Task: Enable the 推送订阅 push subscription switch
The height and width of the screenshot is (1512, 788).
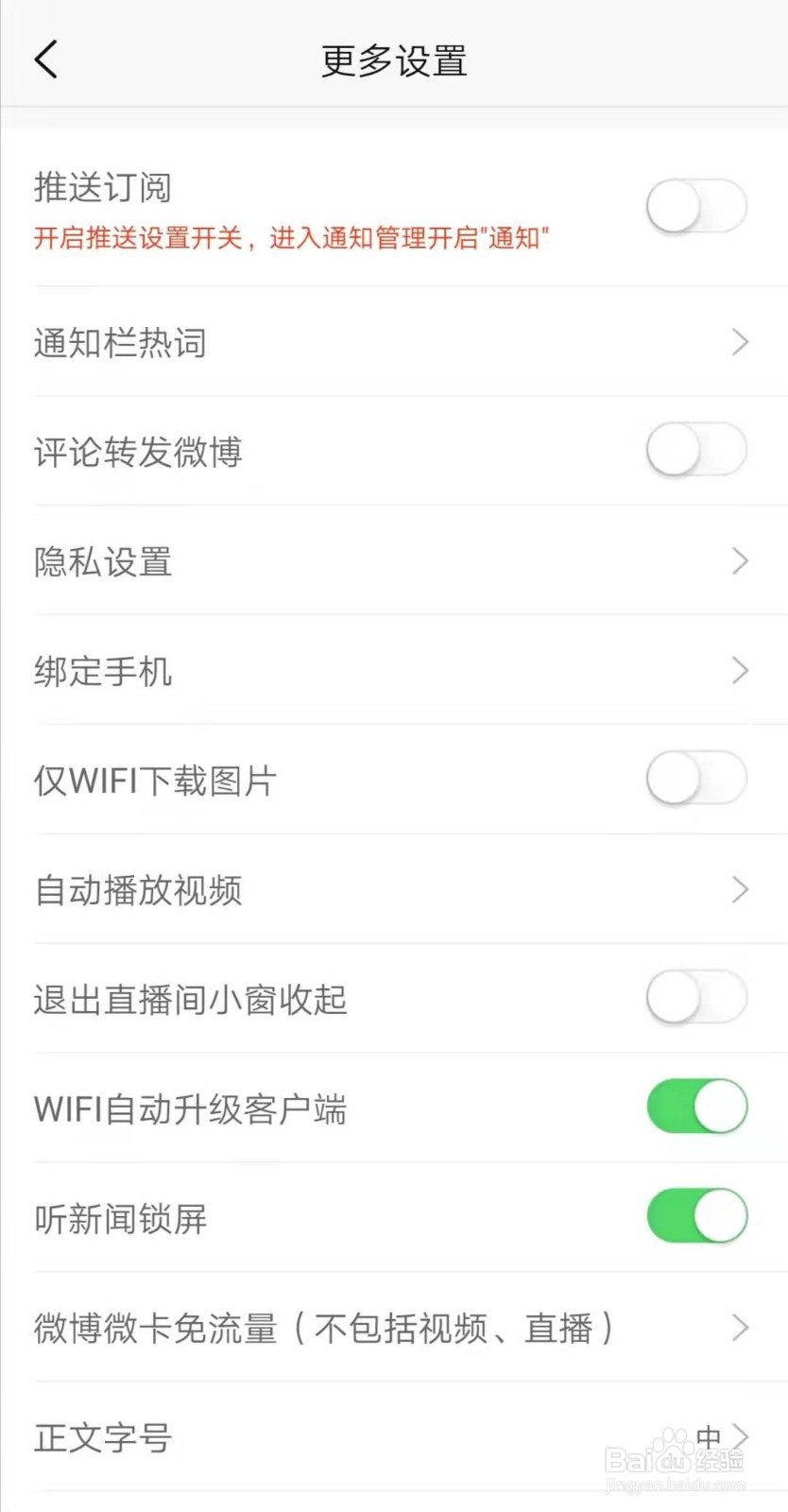Action: click(696, 204)
